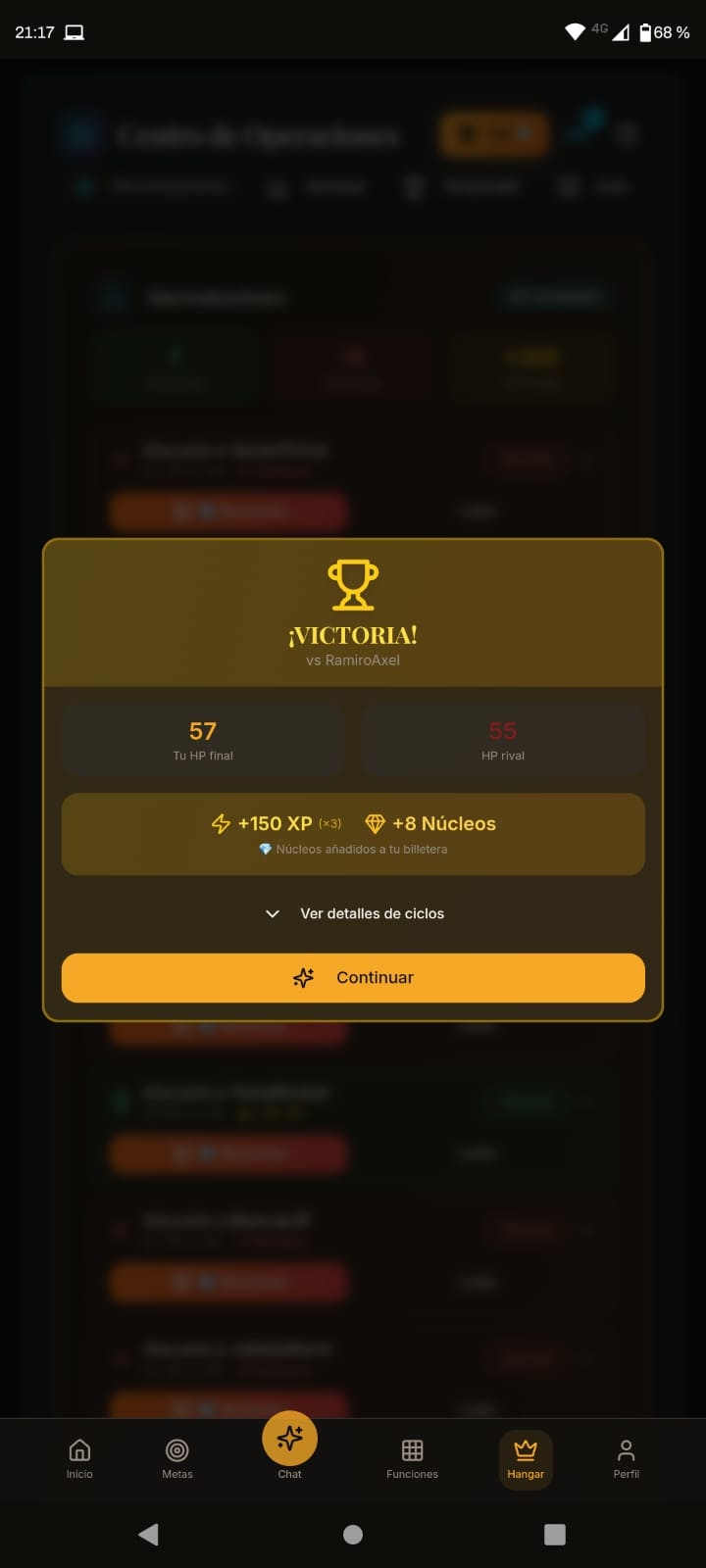The image size is (706, 1568).
Task: Click the chevron left of Ver detalles de ciclos
Action: (x=272, y=913)
